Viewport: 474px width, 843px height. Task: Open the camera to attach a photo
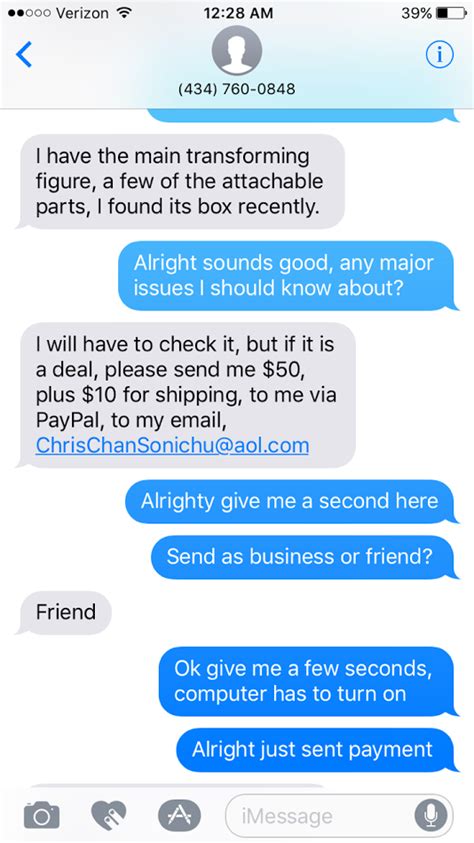41,816
